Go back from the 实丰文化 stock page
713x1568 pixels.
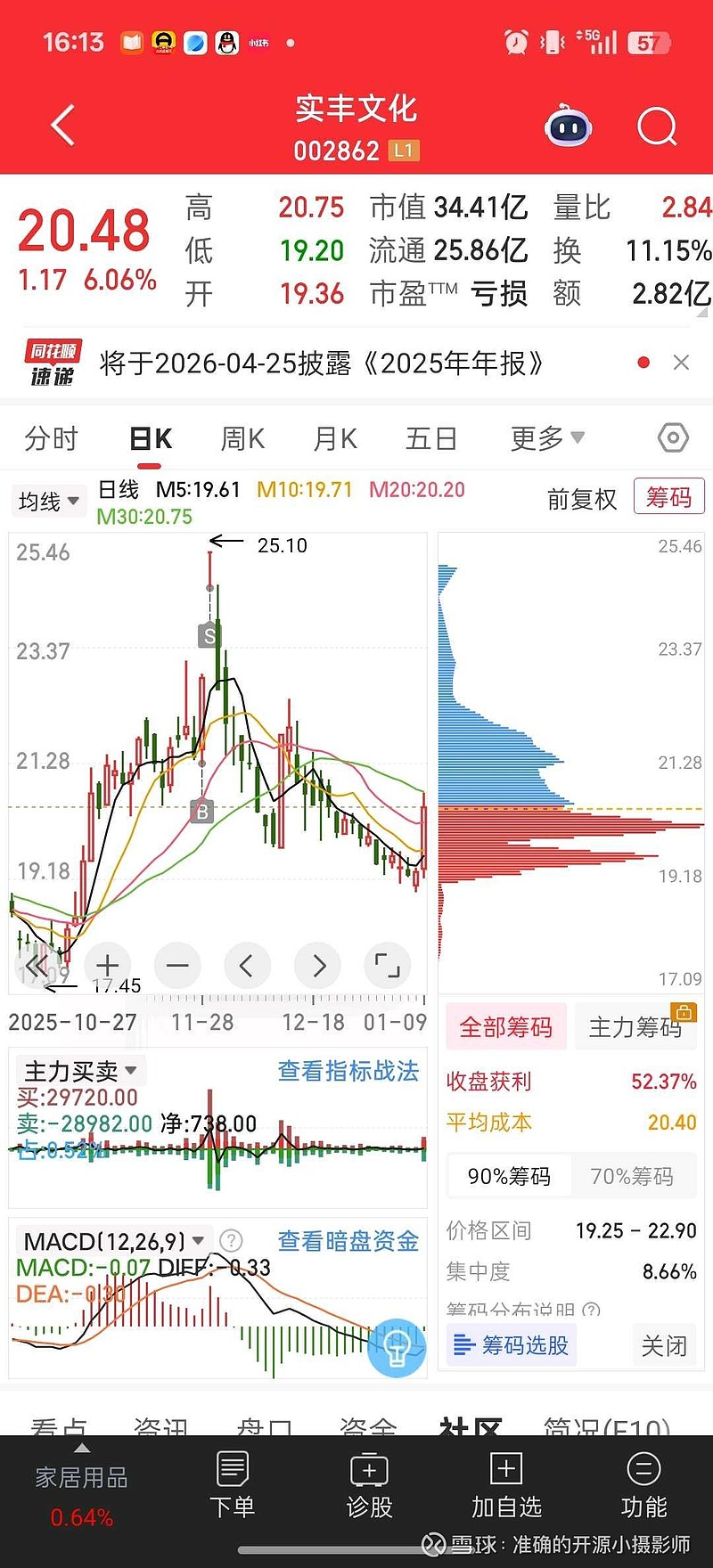click(x=62, y=126)
